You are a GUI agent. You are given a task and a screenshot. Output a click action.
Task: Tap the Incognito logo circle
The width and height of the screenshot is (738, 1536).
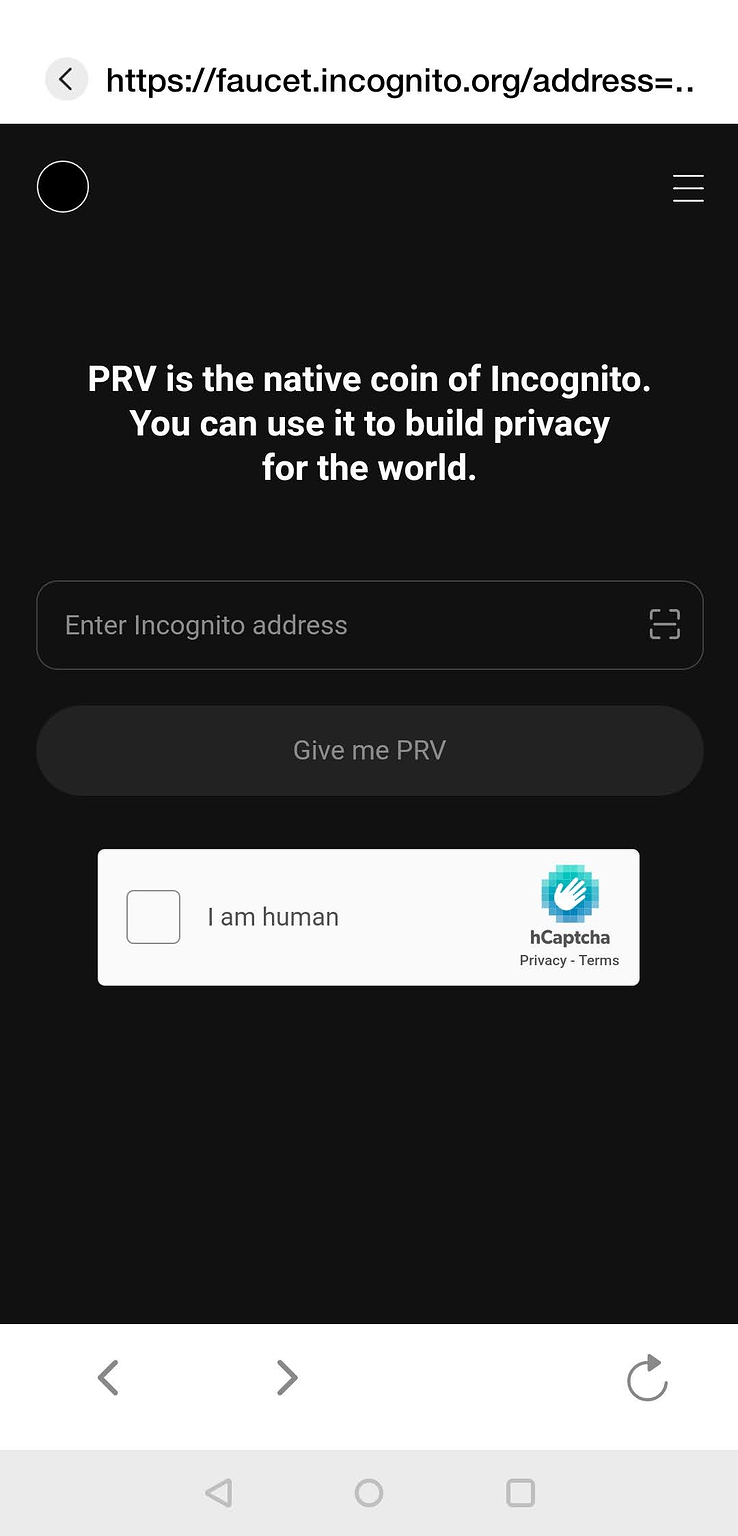click(x=63, y=187)
